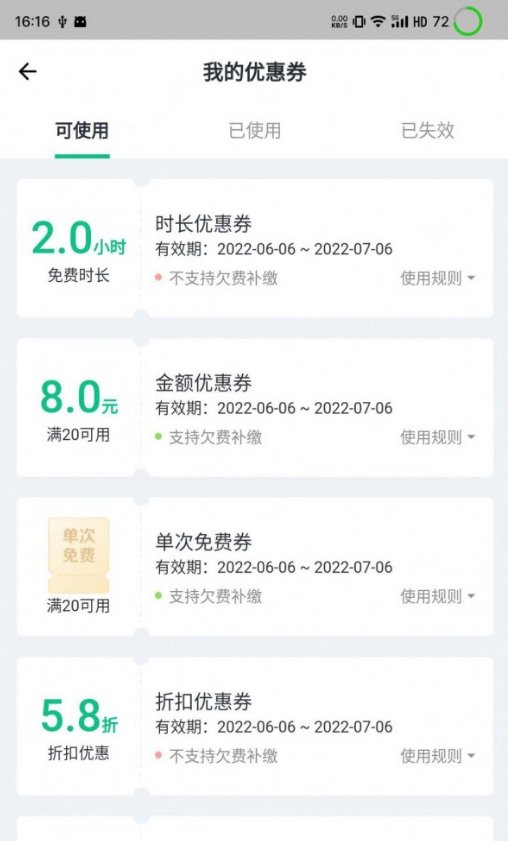
Task: Select the 可使用 tab
Action: pyautogui.click(x=82, y=130)
